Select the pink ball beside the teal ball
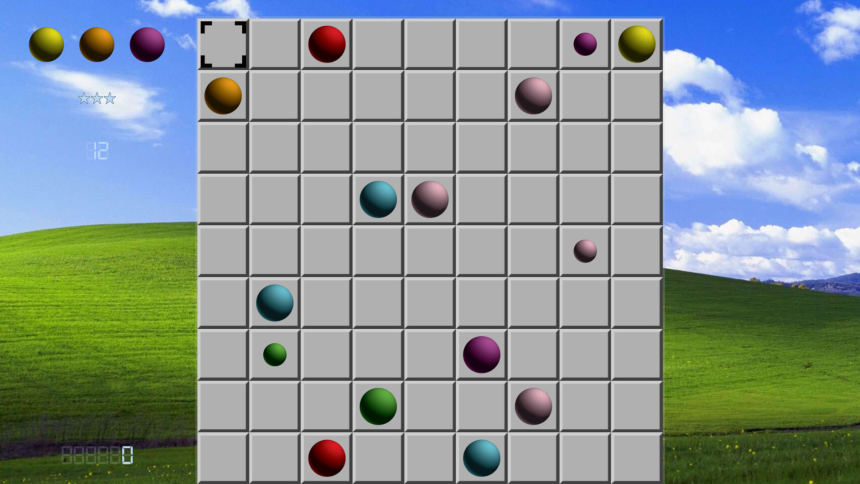 point(430,199)
